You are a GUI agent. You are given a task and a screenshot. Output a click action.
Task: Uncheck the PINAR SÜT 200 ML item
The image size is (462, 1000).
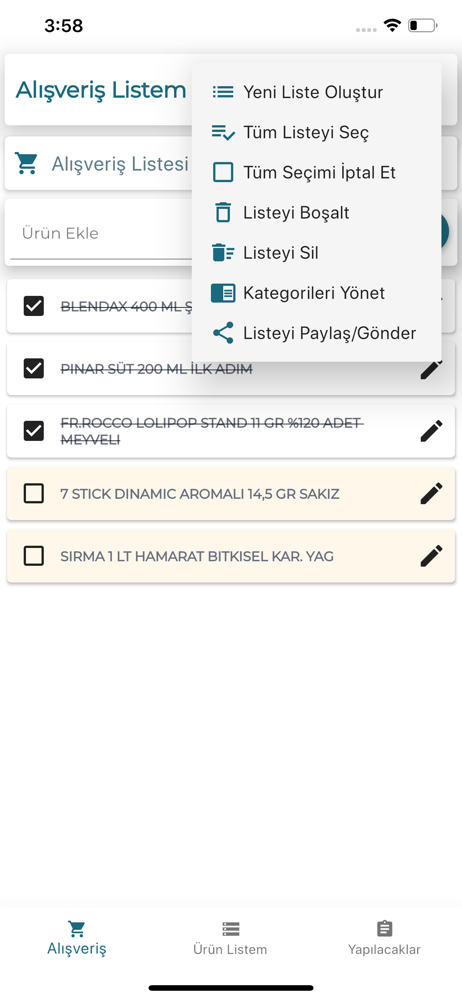click(34, 369)
